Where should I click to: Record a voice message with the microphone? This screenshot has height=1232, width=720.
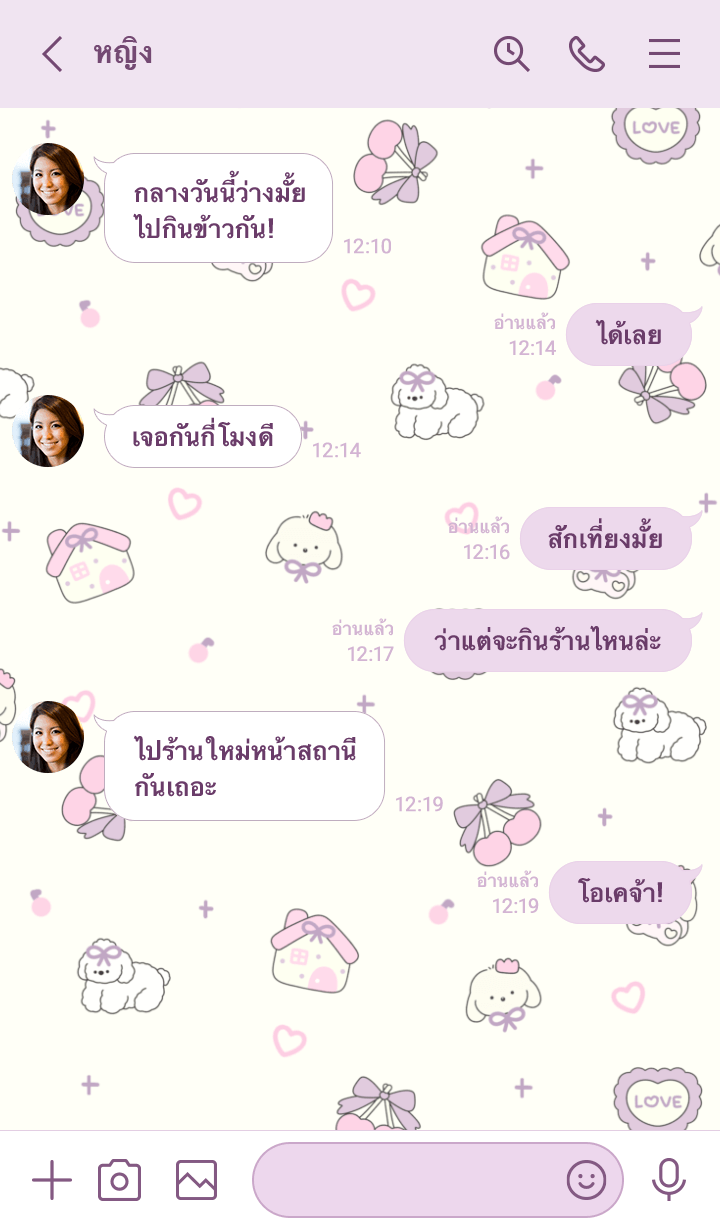668,1181
